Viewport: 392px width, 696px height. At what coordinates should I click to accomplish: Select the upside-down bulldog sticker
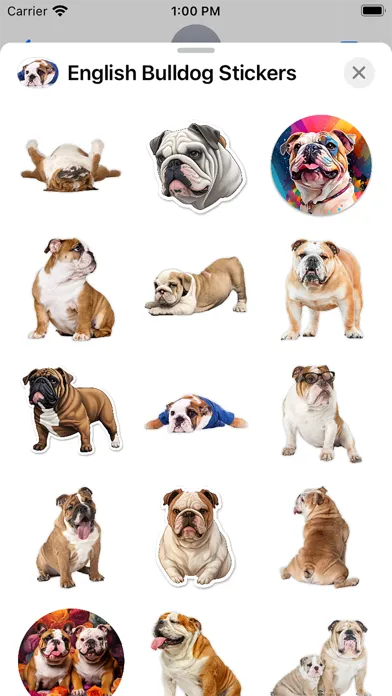(70, 166)
